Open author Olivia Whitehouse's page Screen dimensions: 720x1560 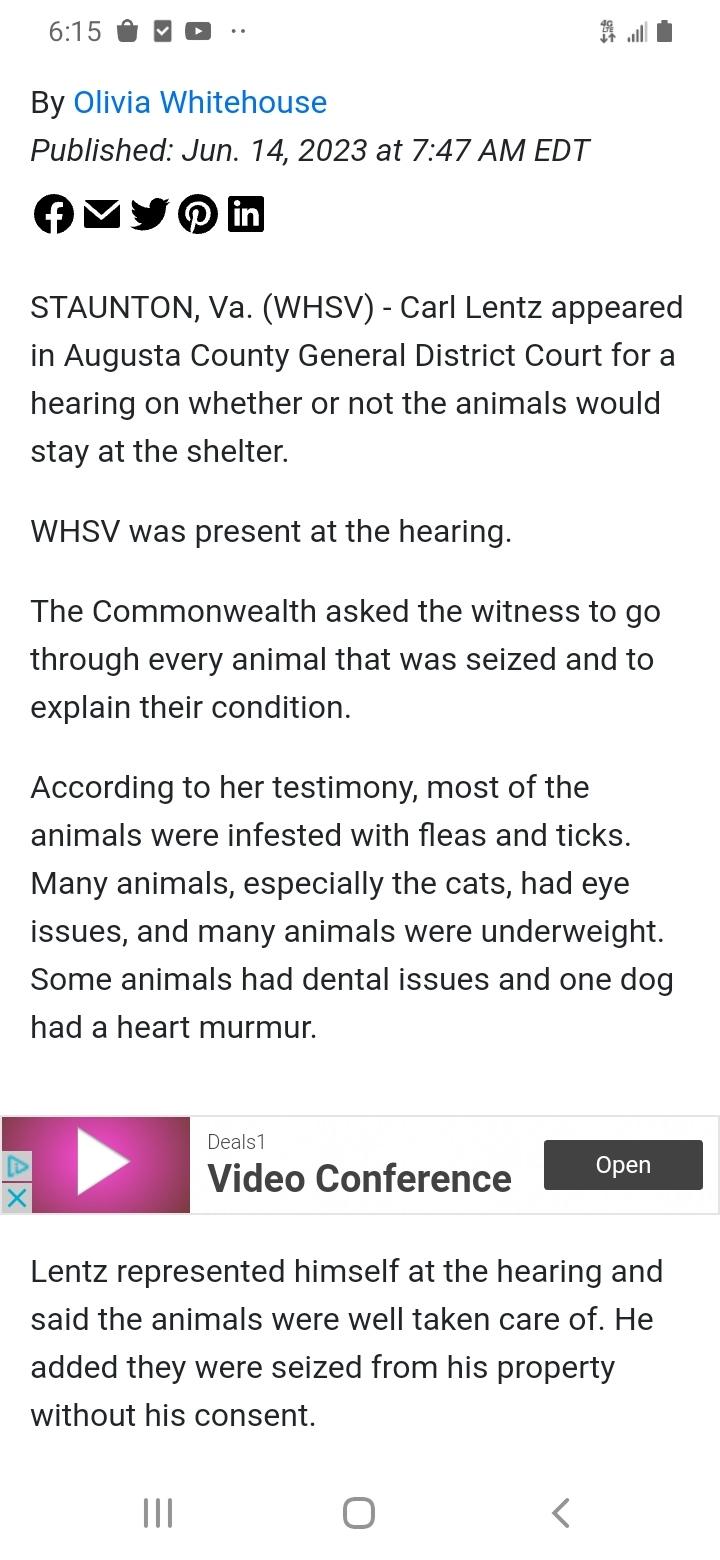pyautogui.click(x=199, y=102)
